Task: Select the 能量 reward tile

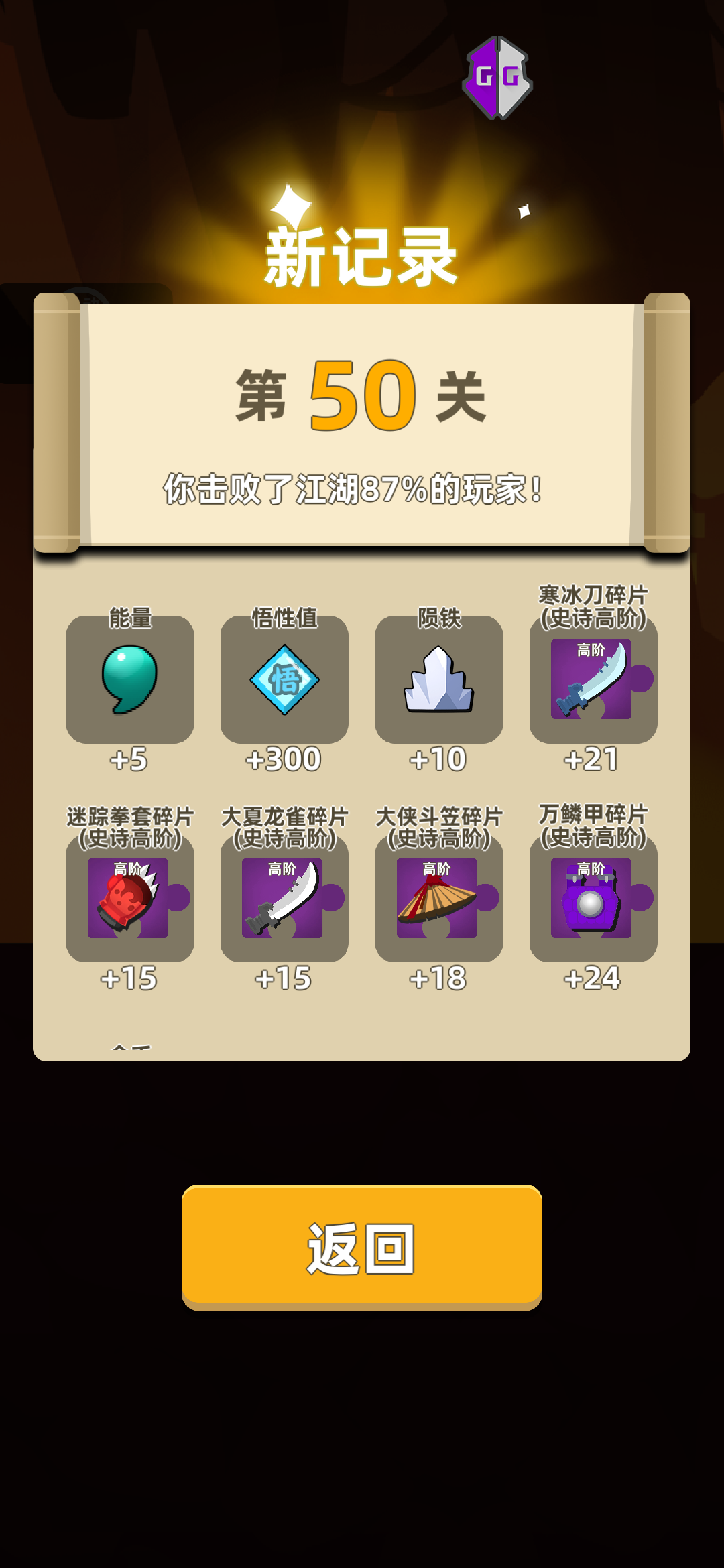Action: point(130,679)
